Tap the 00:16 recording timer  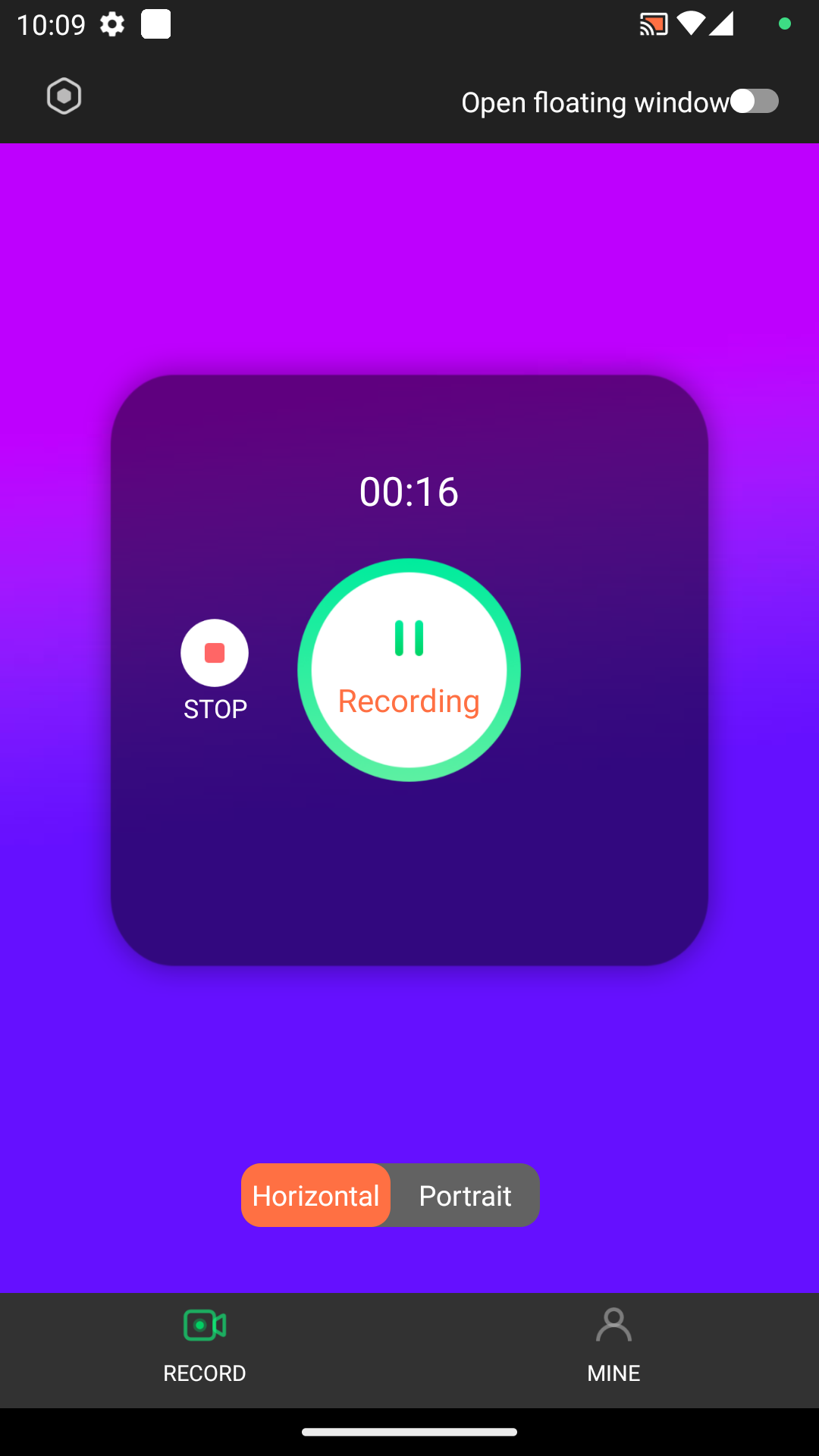click(x=408, y=491)
